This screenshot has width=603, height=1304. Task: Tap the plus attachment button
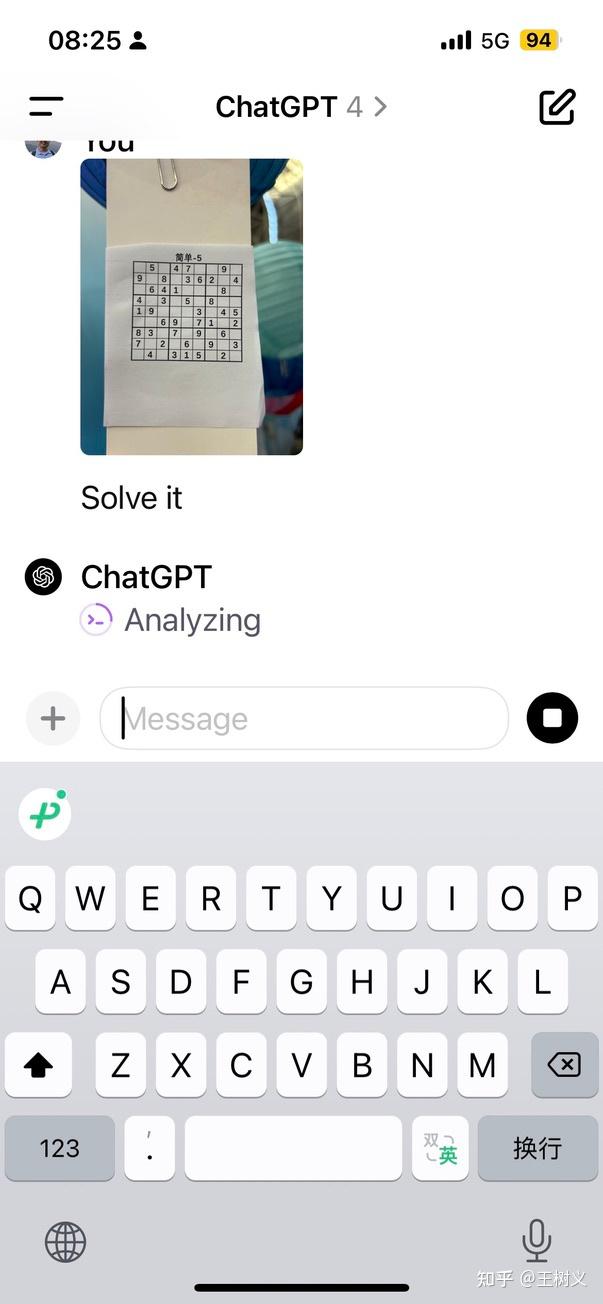[53, 718]
